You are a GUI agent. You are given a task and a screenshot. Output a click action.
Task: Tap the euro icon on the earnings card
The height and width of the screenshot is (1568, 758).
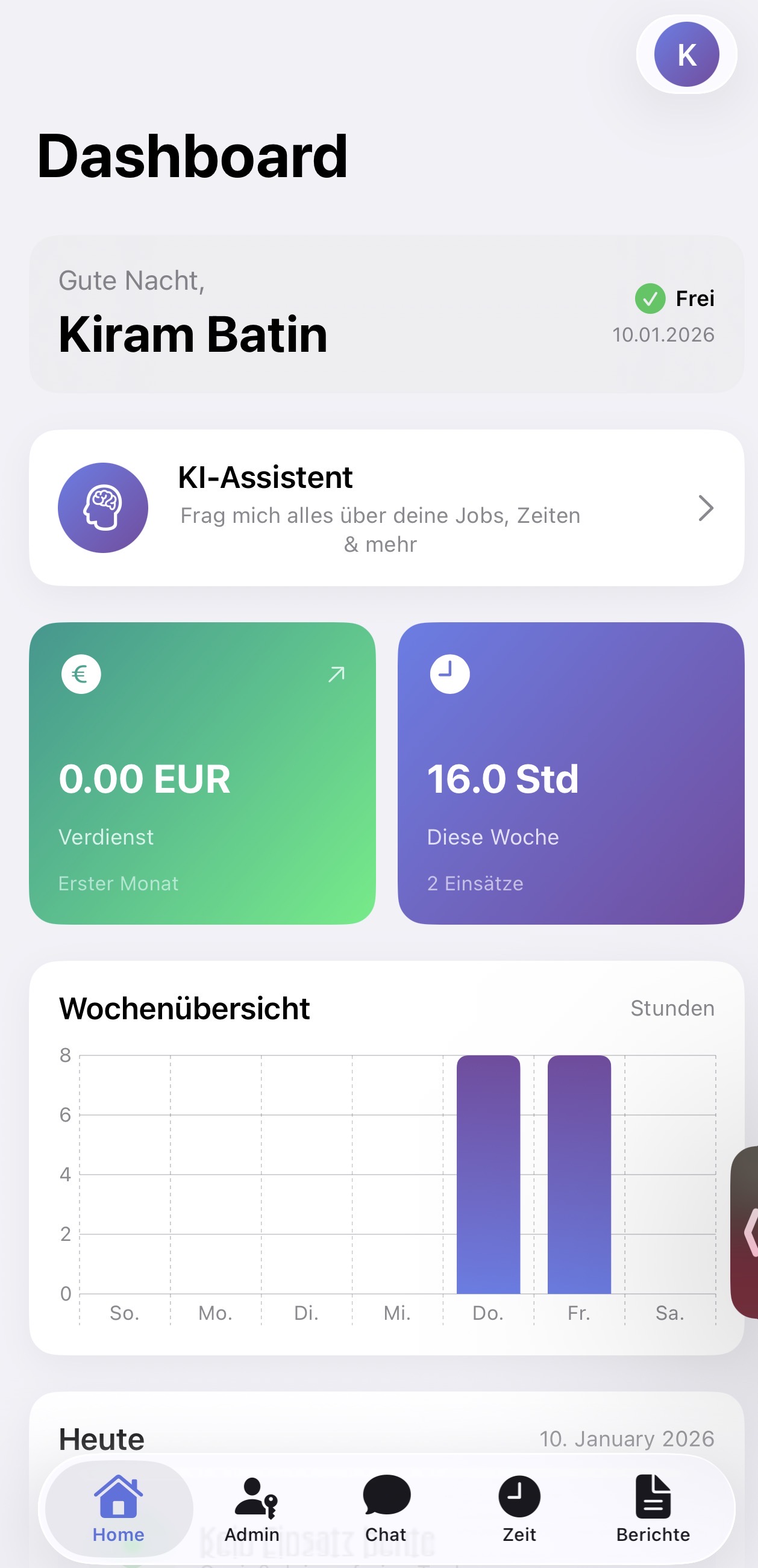80,673
